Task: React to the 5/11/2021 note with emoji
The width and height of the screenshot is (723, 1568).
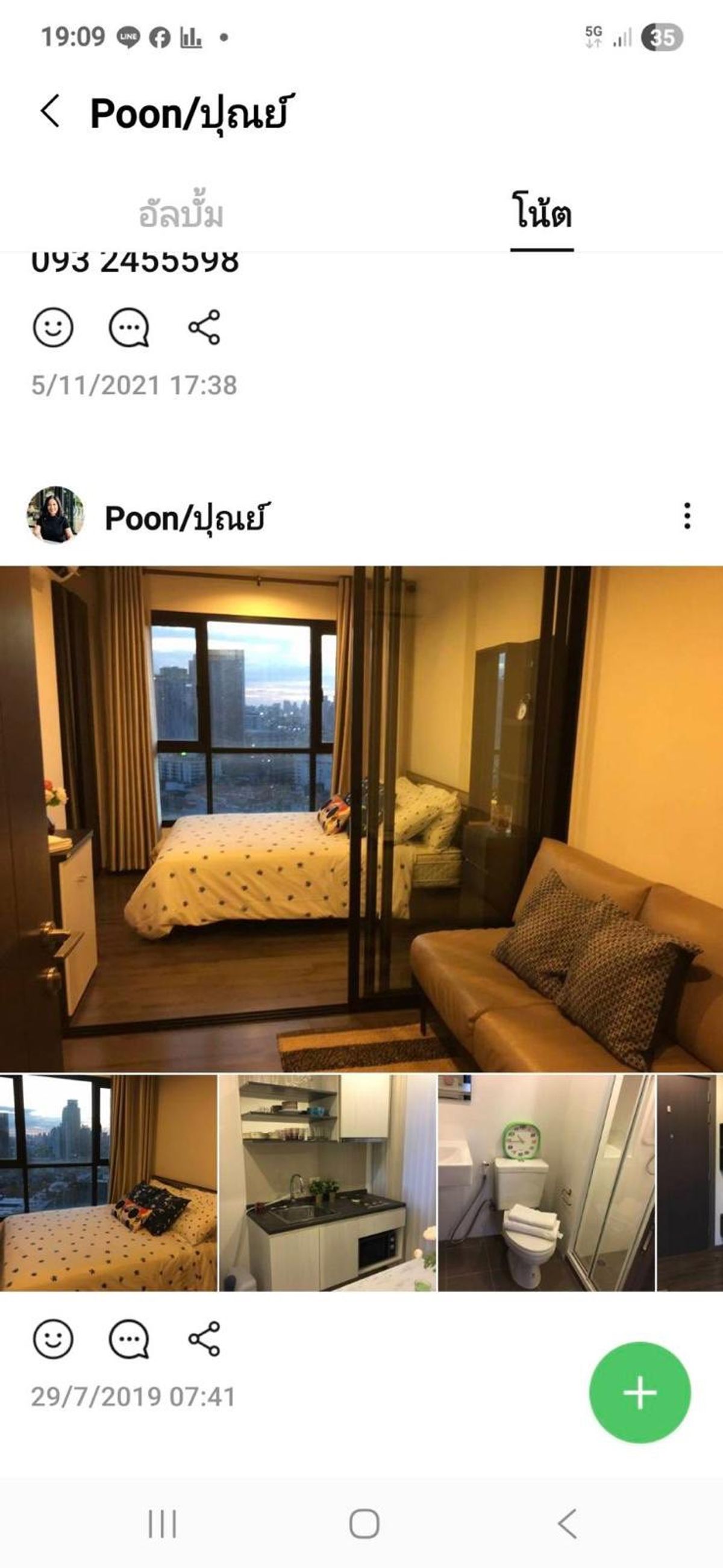Action: pyautogui.click(x=53, y=327)
